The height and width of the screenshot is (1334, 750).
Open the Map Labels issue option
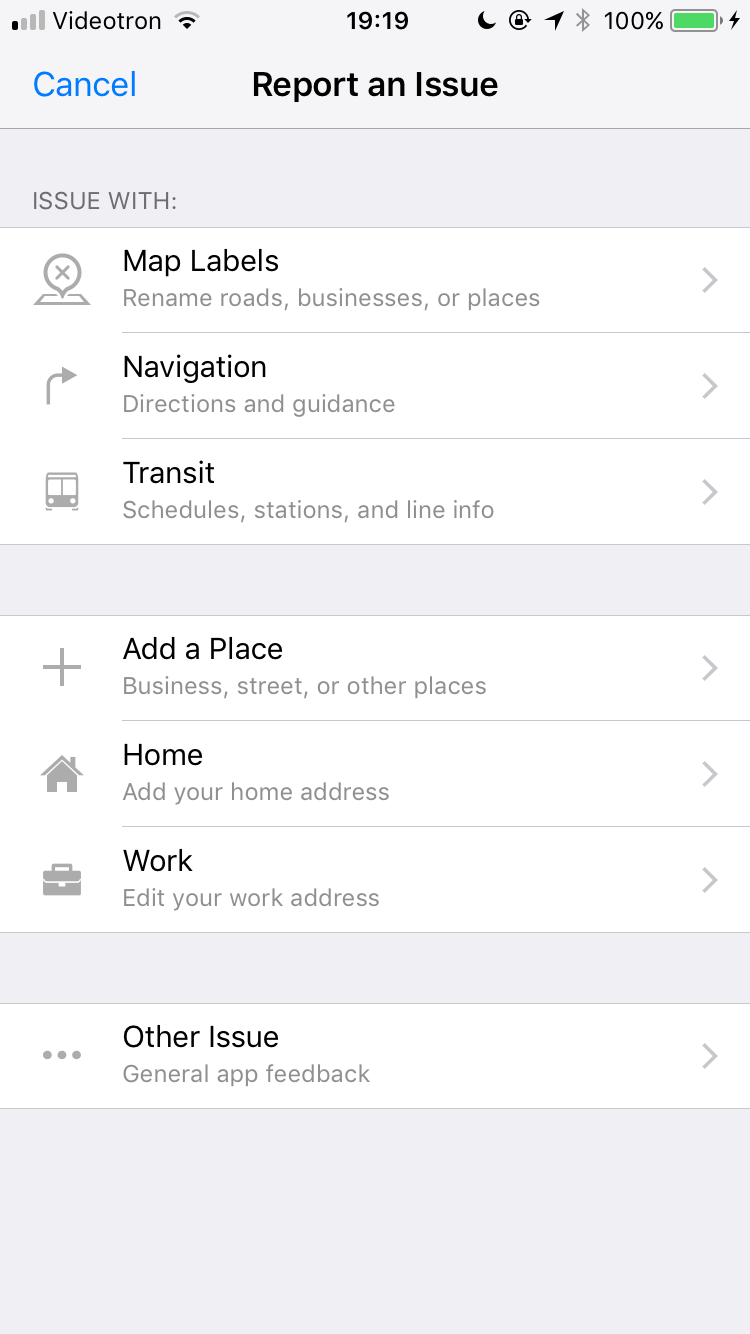pos(375,280)
